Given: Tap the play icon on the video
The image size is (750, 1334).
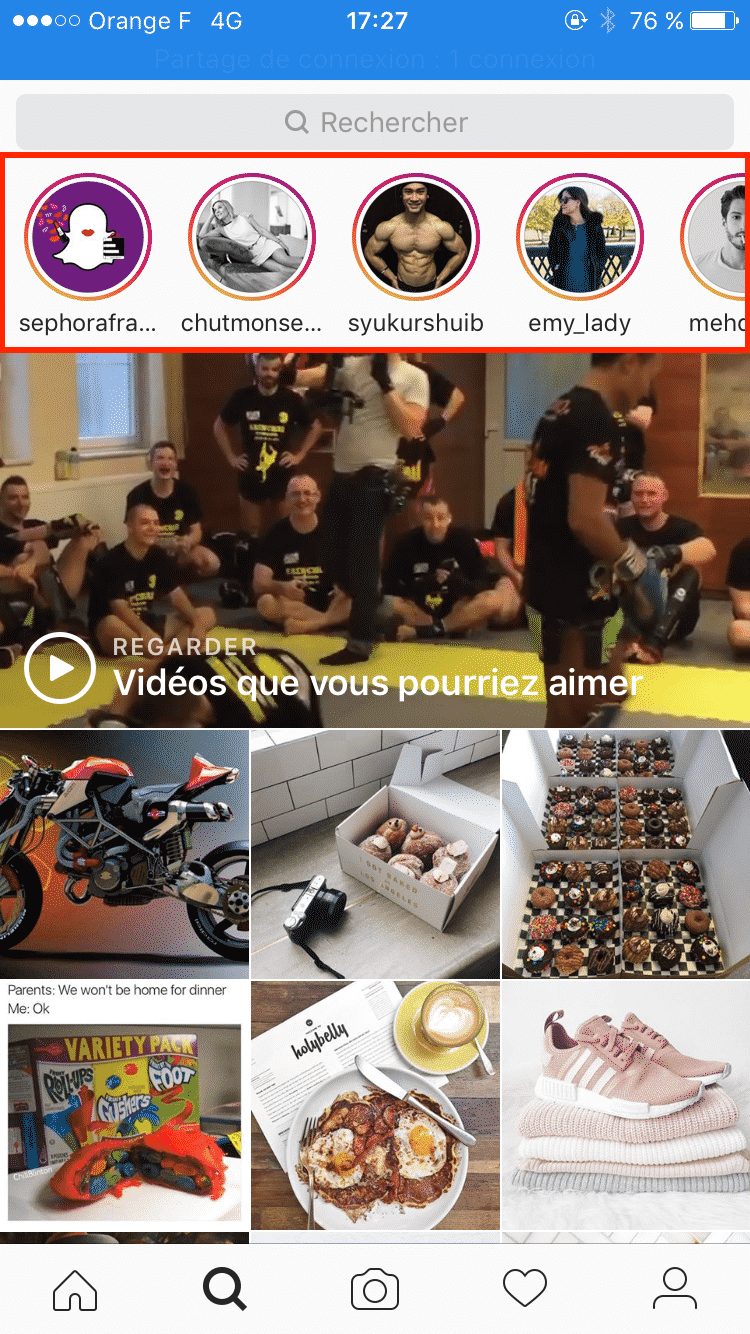Looking at the screenshot, I should (60, 668).
